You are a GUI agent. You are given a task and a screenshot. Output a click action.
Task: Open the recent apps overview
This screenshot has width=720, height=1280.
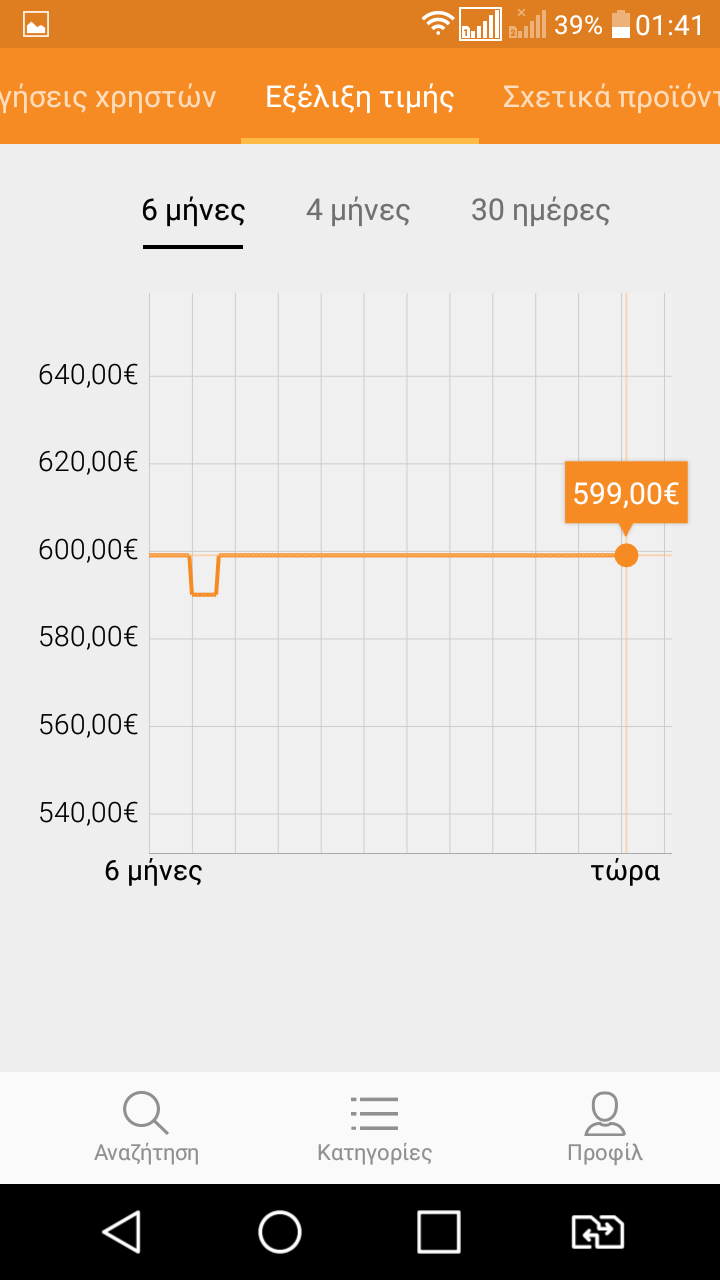(438, 1232)
